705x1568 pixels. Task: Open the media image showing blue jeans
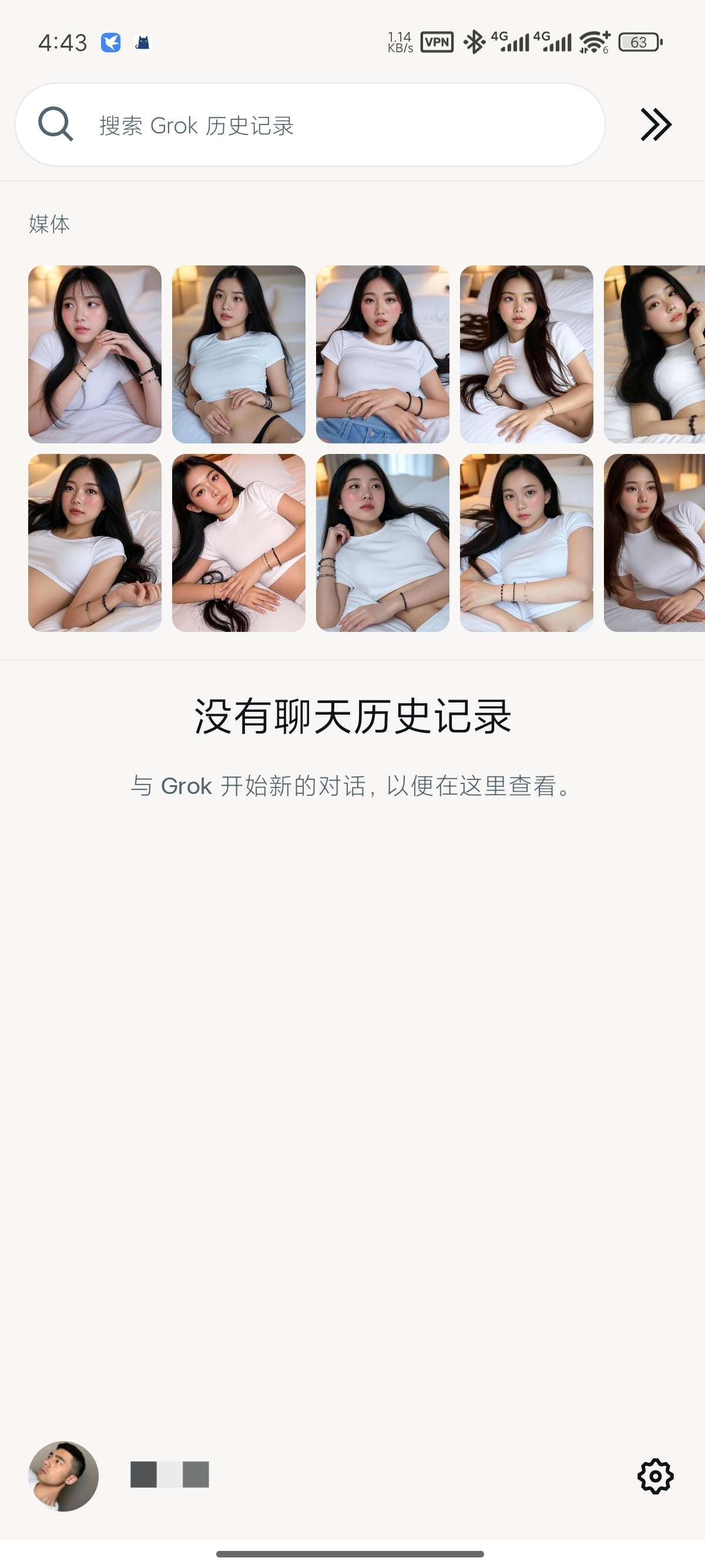click(382, 354)
